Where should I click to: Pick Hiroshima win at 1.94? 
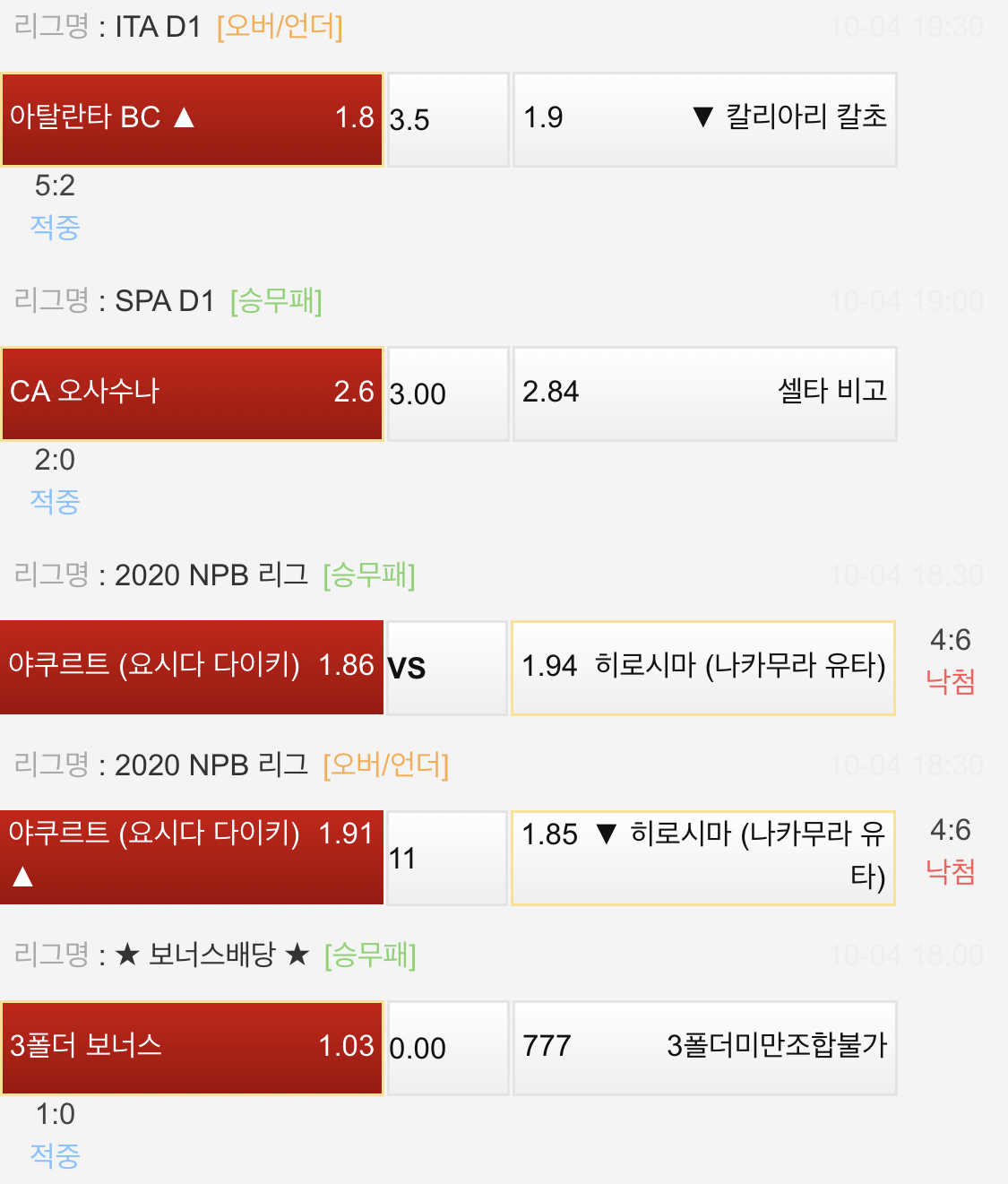point(702,667)
